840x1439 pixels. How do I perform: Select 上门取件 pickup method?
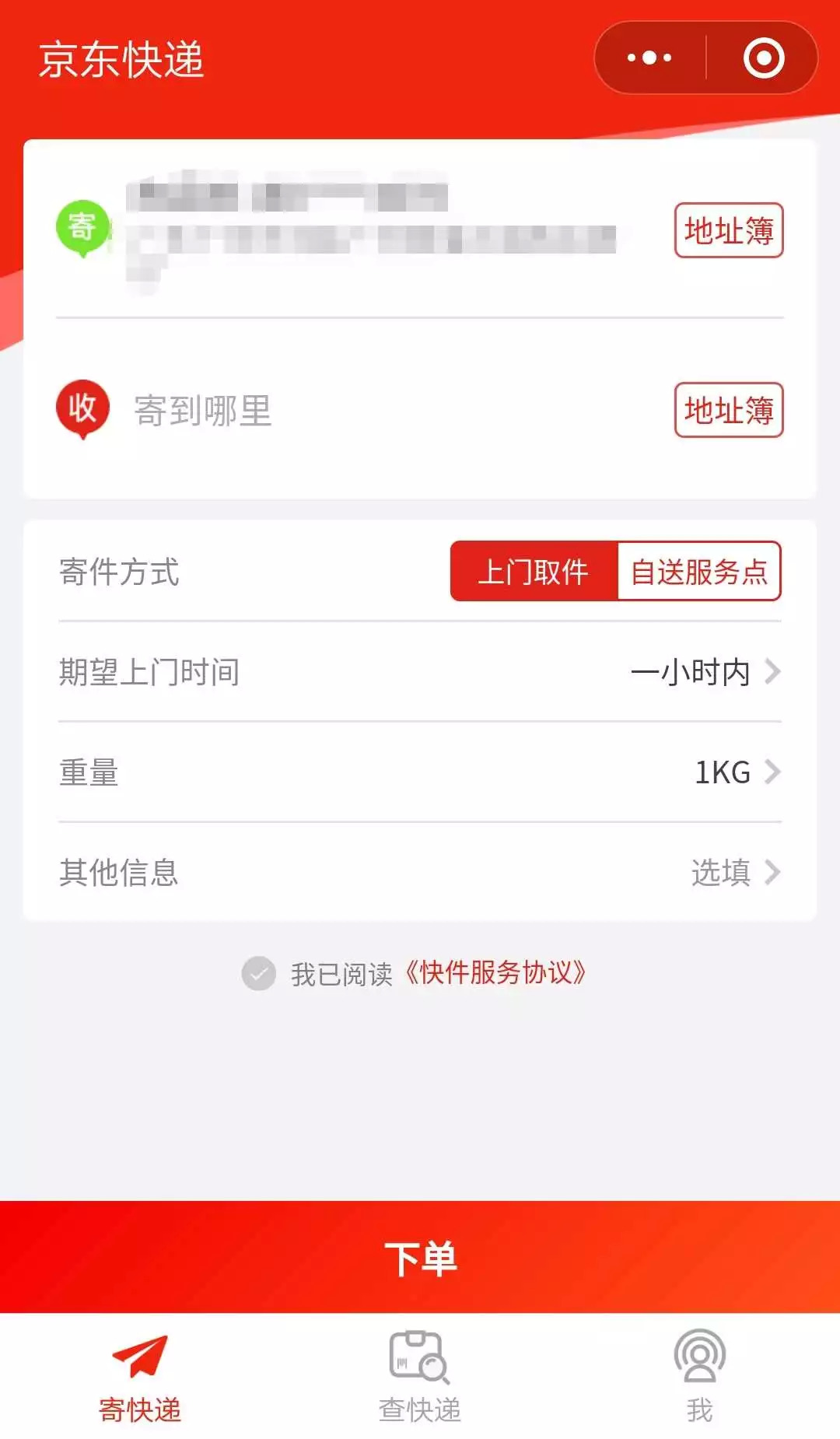[x=534, y=572]
